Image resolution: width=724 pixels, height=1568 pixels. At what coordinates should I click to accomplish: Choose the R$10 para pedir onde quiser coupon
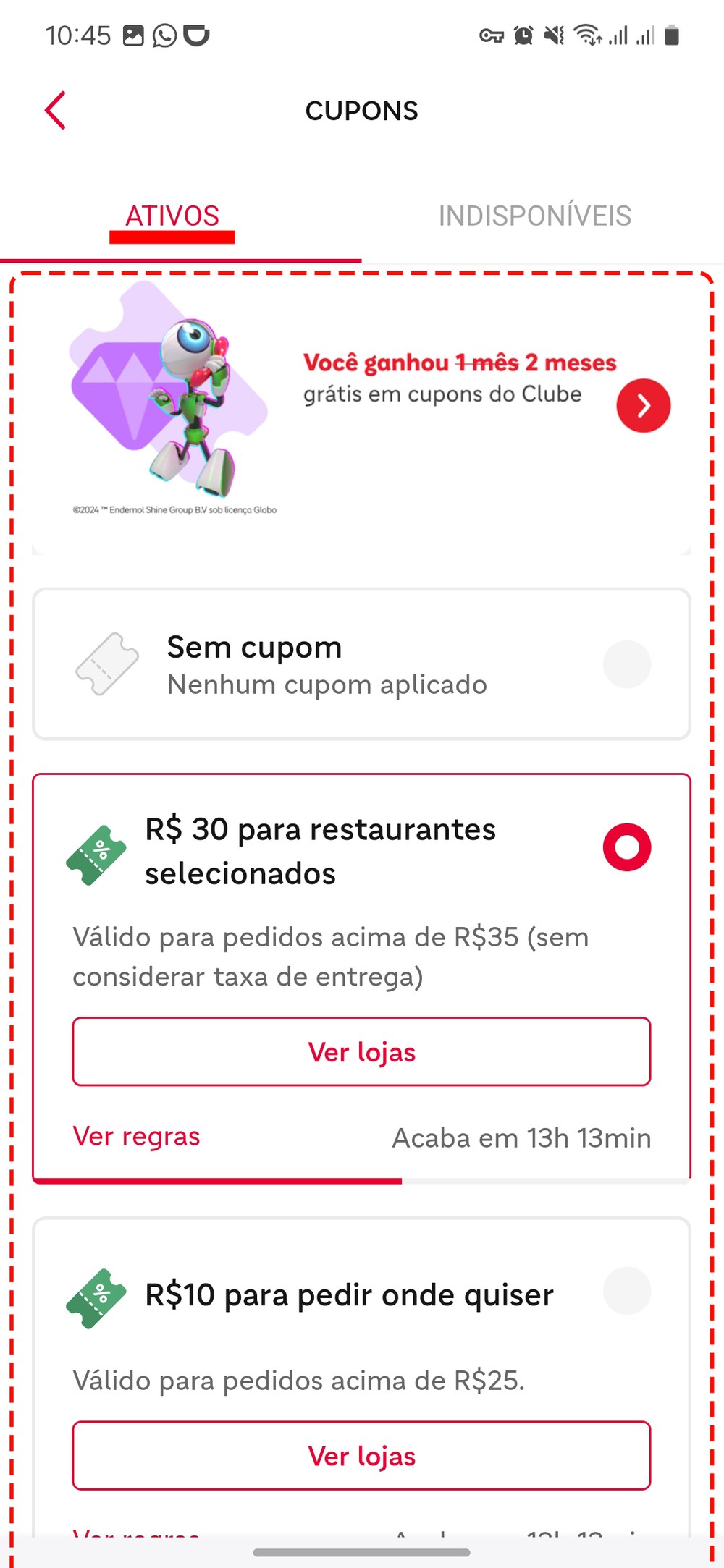626,1291
